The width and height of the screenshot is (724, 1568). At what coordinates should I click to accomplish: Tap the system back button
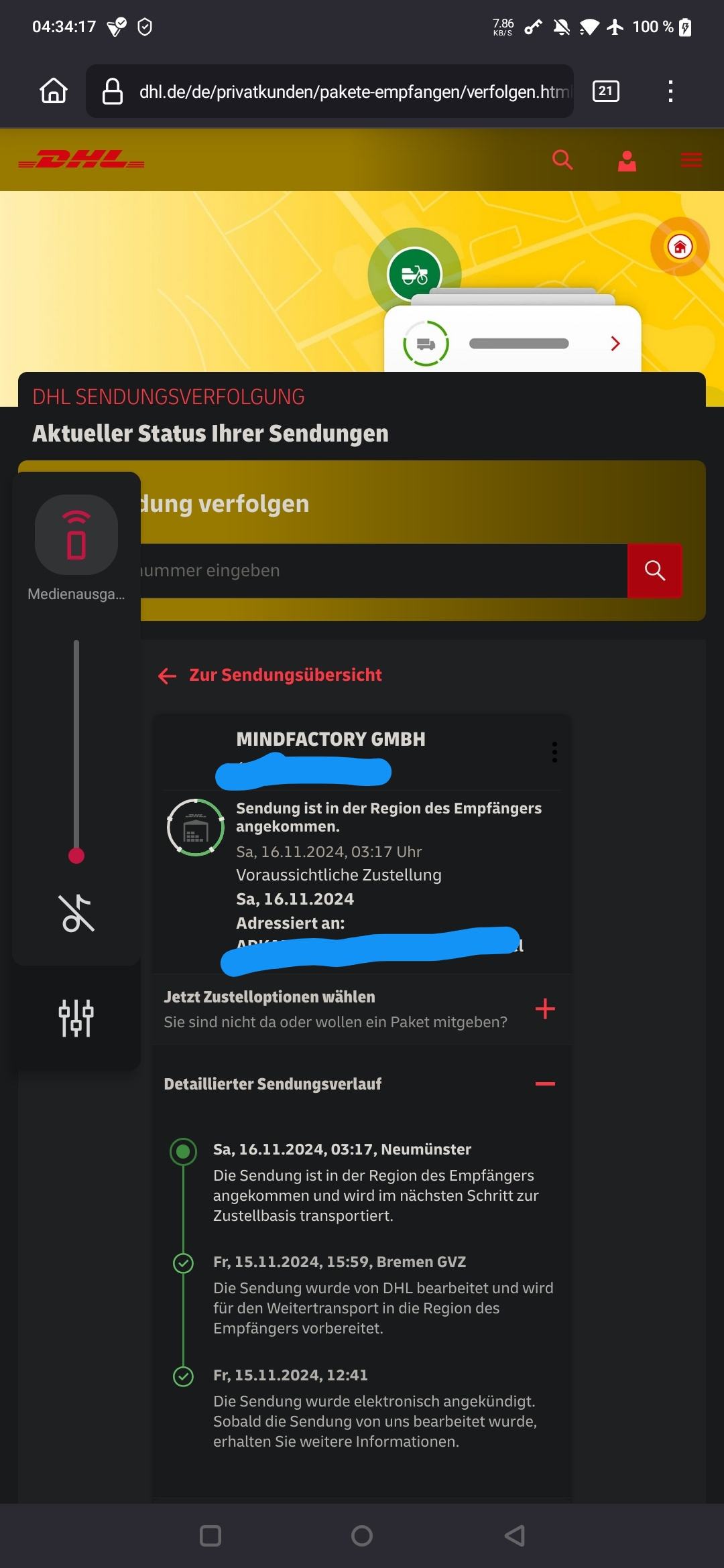514,1535
